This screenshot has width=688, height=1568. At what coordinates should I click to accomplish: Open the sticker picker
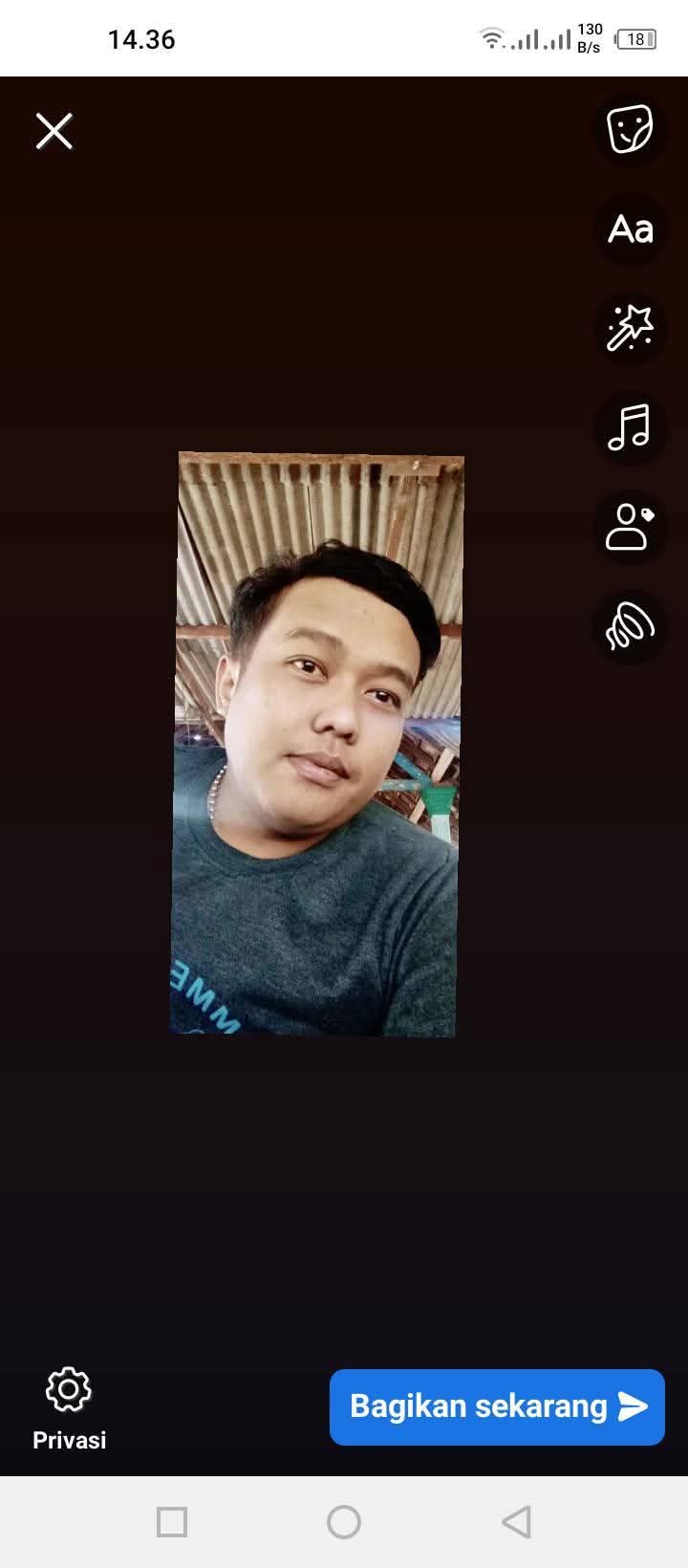tap(631, 128)
